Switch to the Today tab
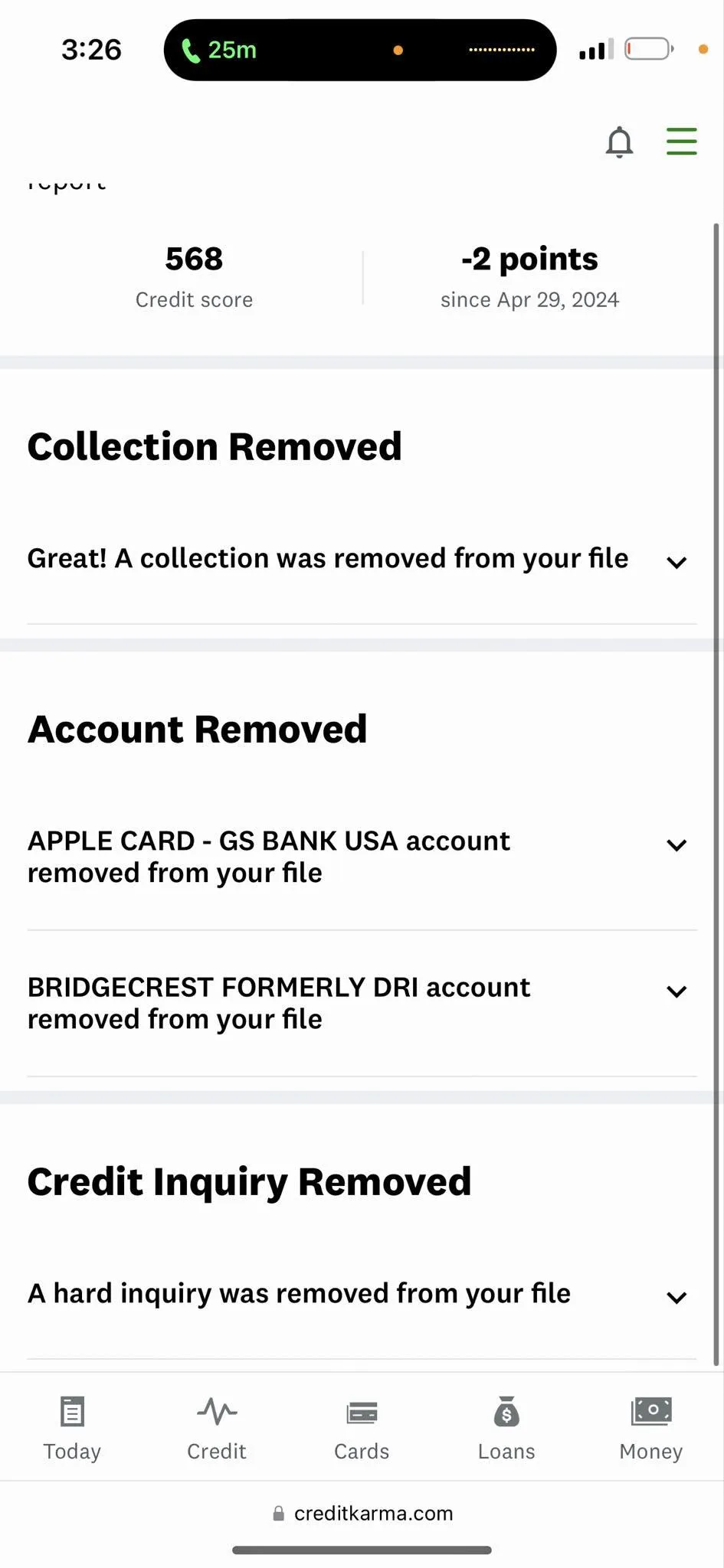724x1568 pixels. (72, 1429)
